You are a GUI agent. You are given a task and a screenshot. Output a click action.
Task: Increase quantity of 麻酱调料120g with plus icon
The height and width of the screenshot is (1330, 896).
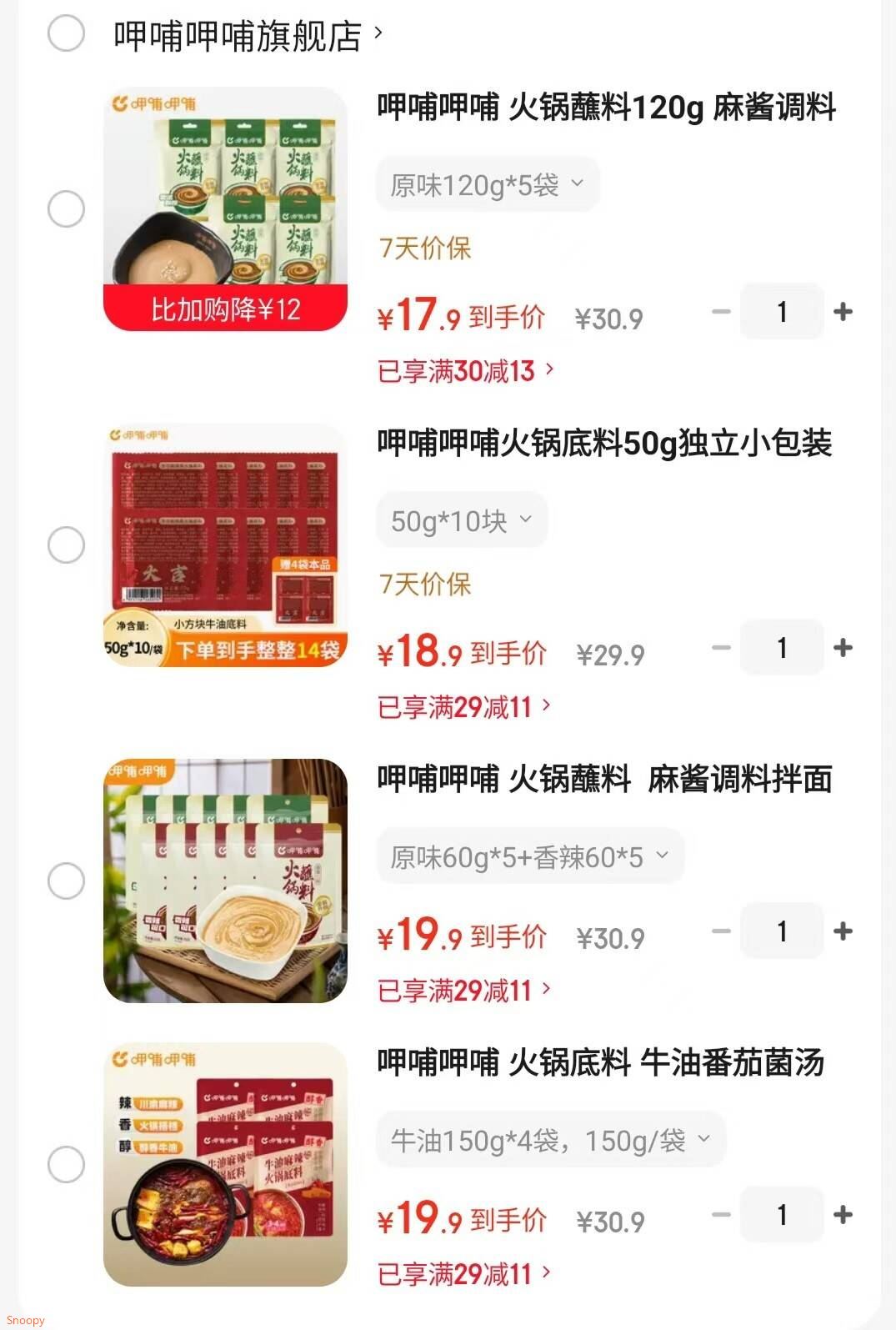pos(843,312)
